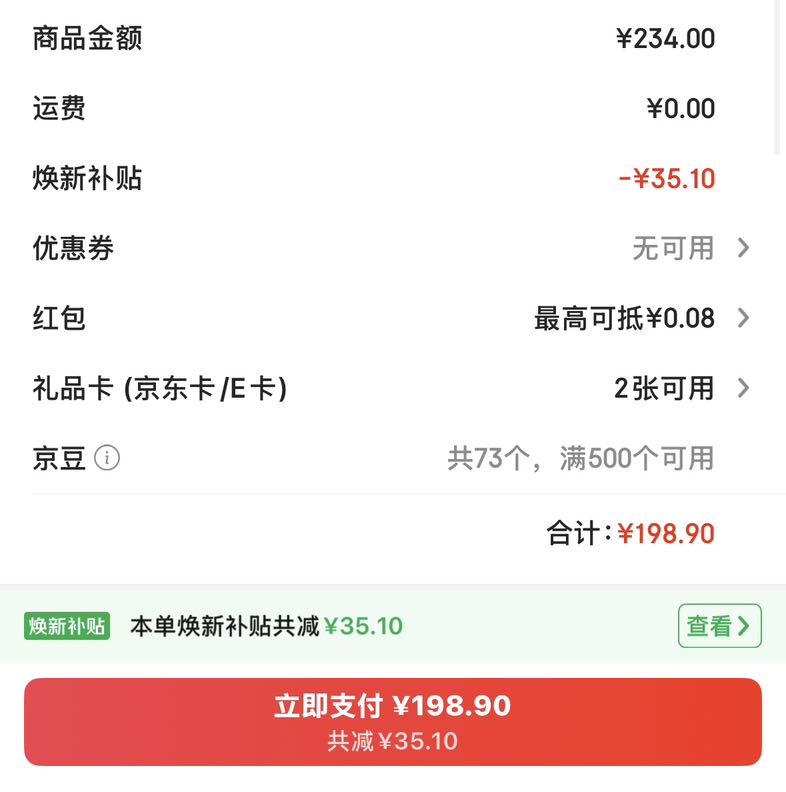Image resolution: width=786 pixels, height=792 pixels.
Task: Open 礼品卡 (京东卡/E卡) selection
Action: (393, 388)
